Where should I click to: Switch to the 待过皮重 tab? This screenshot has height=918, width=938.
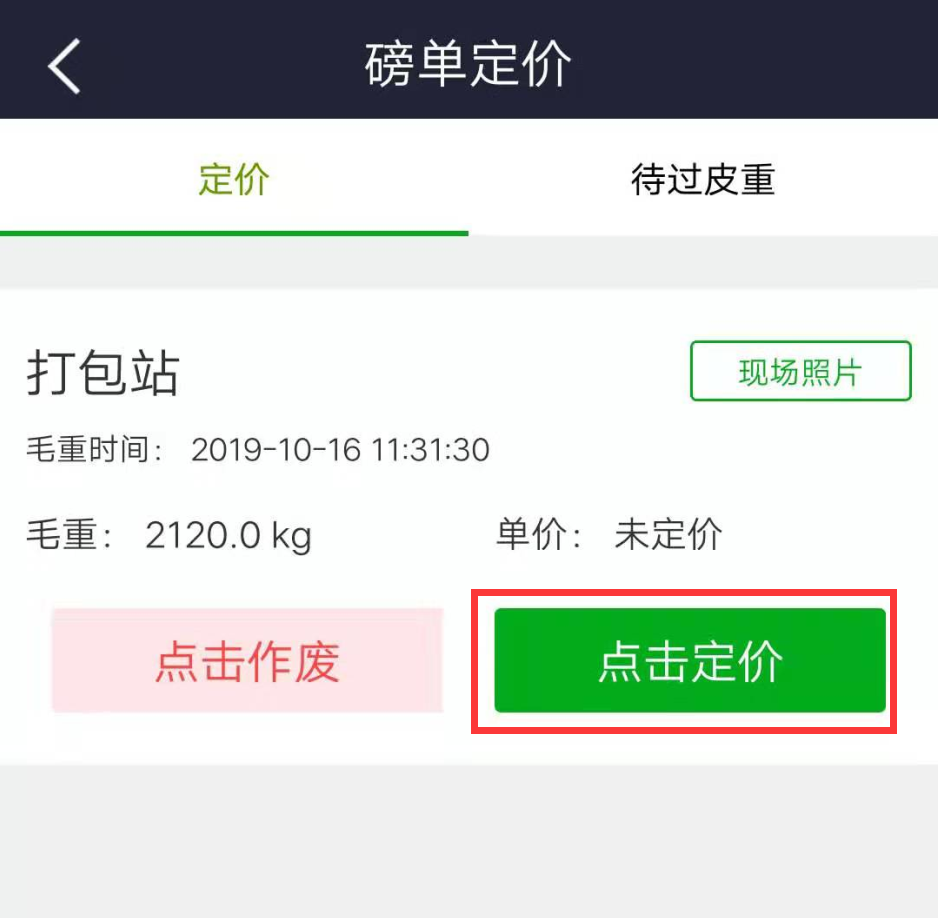point(703,181)
